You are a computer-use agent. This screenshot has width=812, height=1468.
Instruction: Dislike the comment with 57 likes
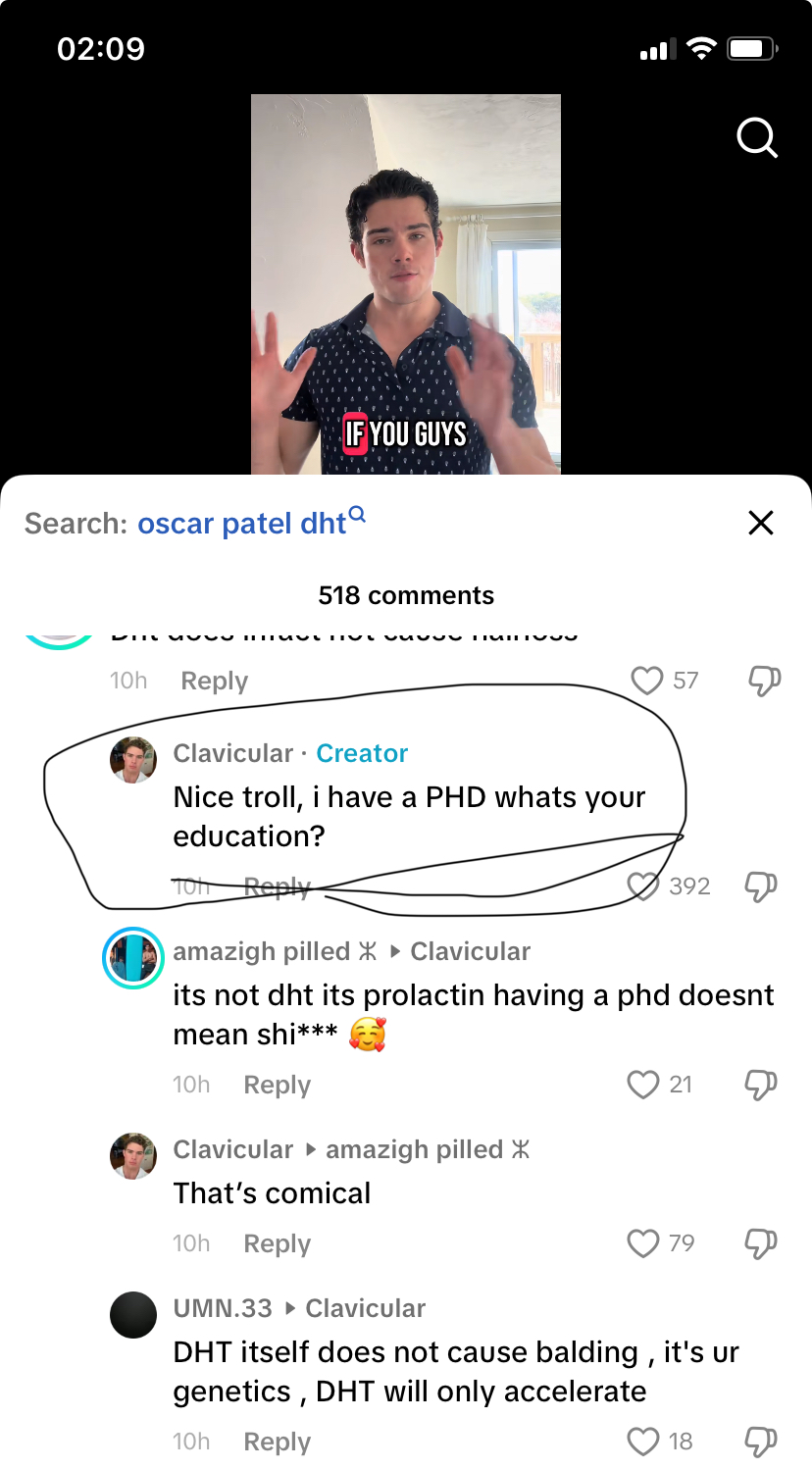pyautogui.click(x=763, y=681)
